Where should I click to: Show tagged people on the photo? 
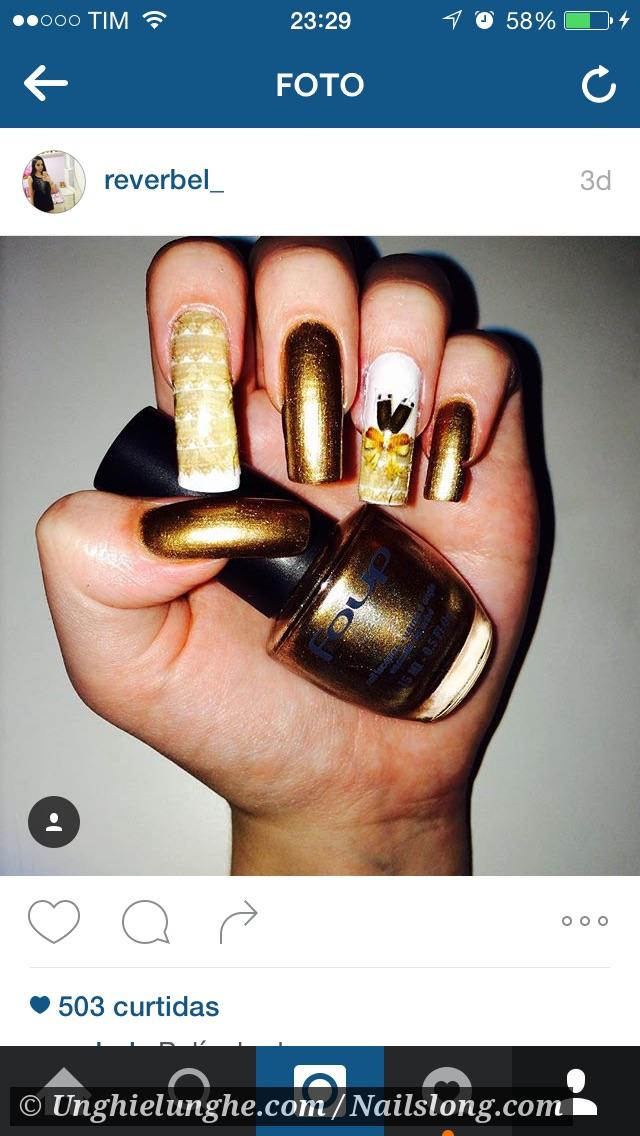54,822
